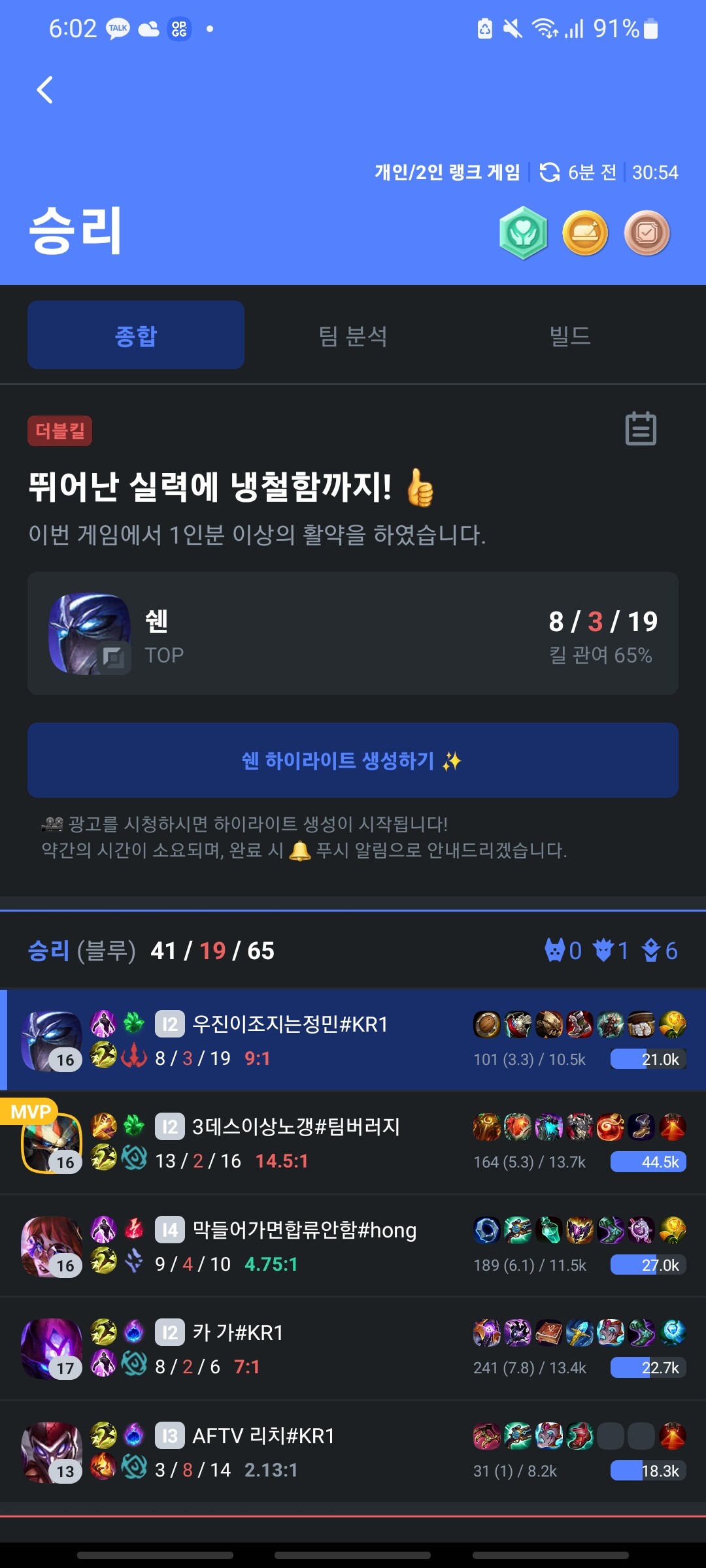Open the memo notepad icon
The image size is (706, 1568).
point(641,429)
